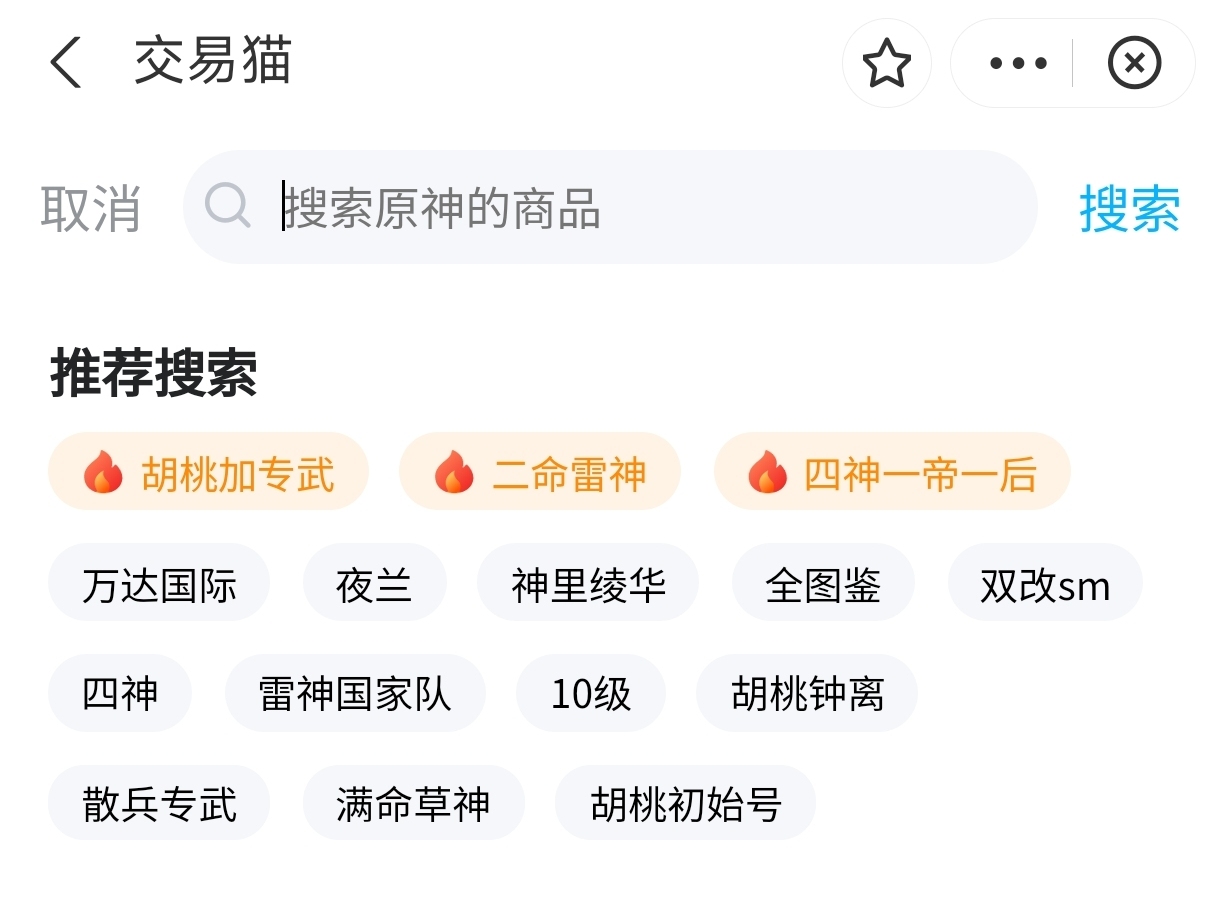Screen dimensions: 1220x904
Task: Close the mini program
Action: [x=1134, y=64]
